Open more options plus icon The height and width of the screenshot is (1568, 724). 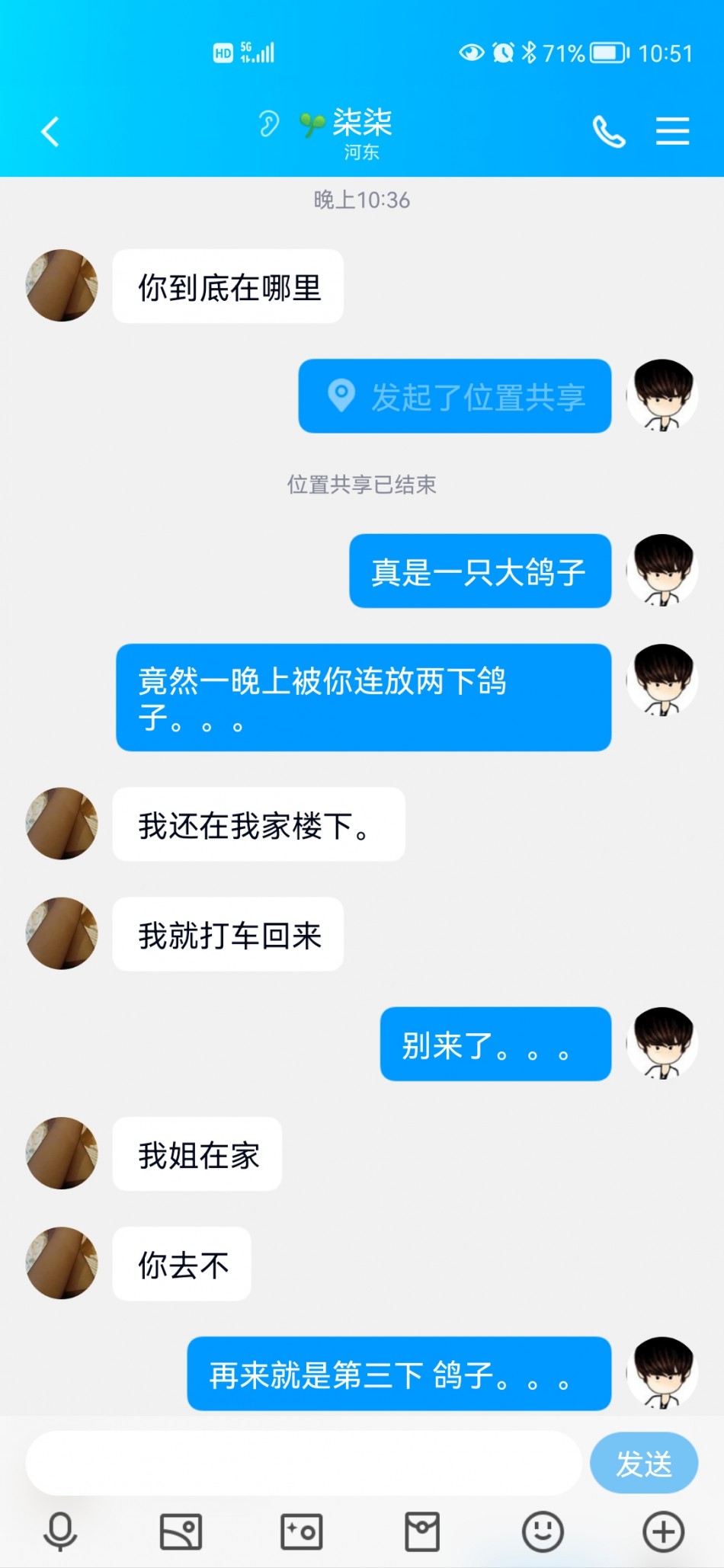664,1531
